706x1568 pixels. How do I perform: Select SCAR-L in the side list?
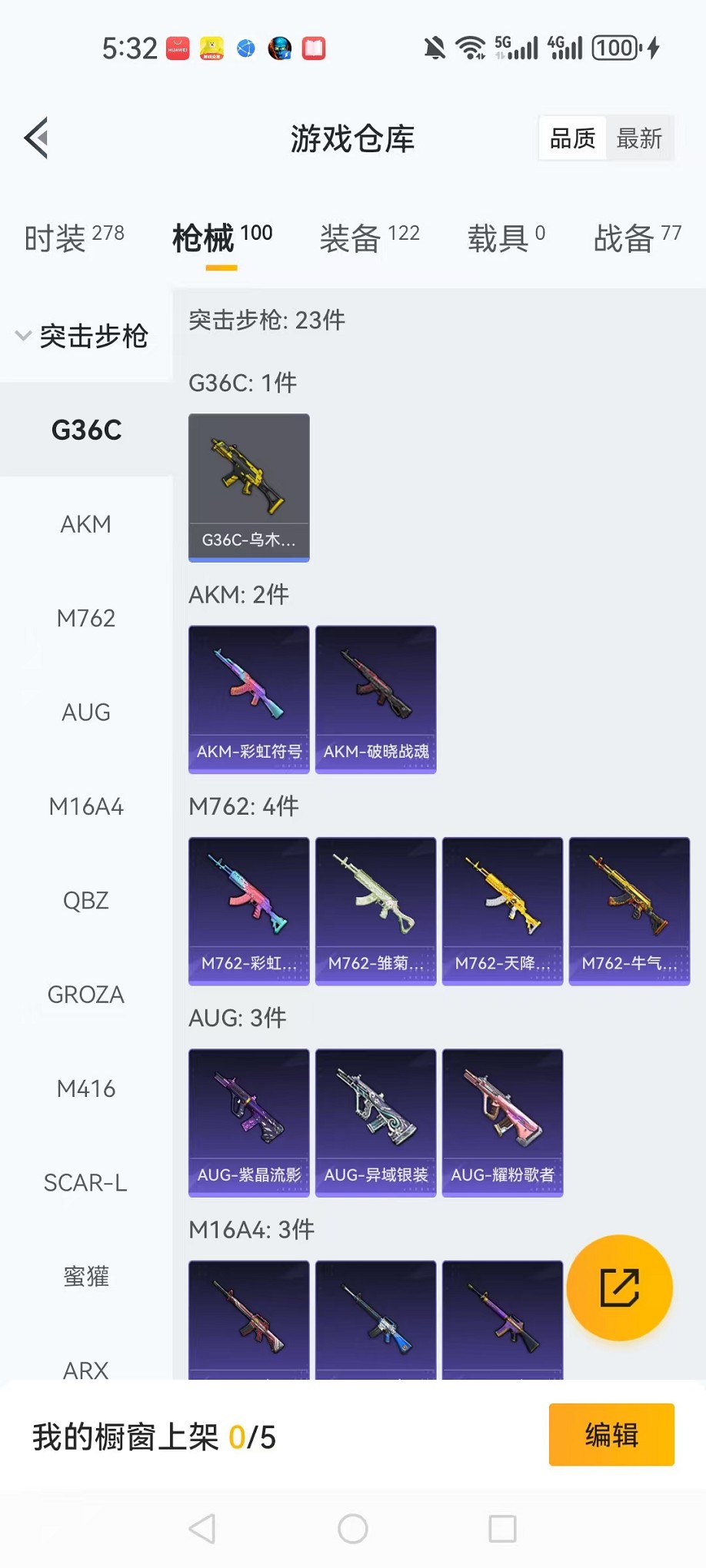click(x=86, y=1183)
